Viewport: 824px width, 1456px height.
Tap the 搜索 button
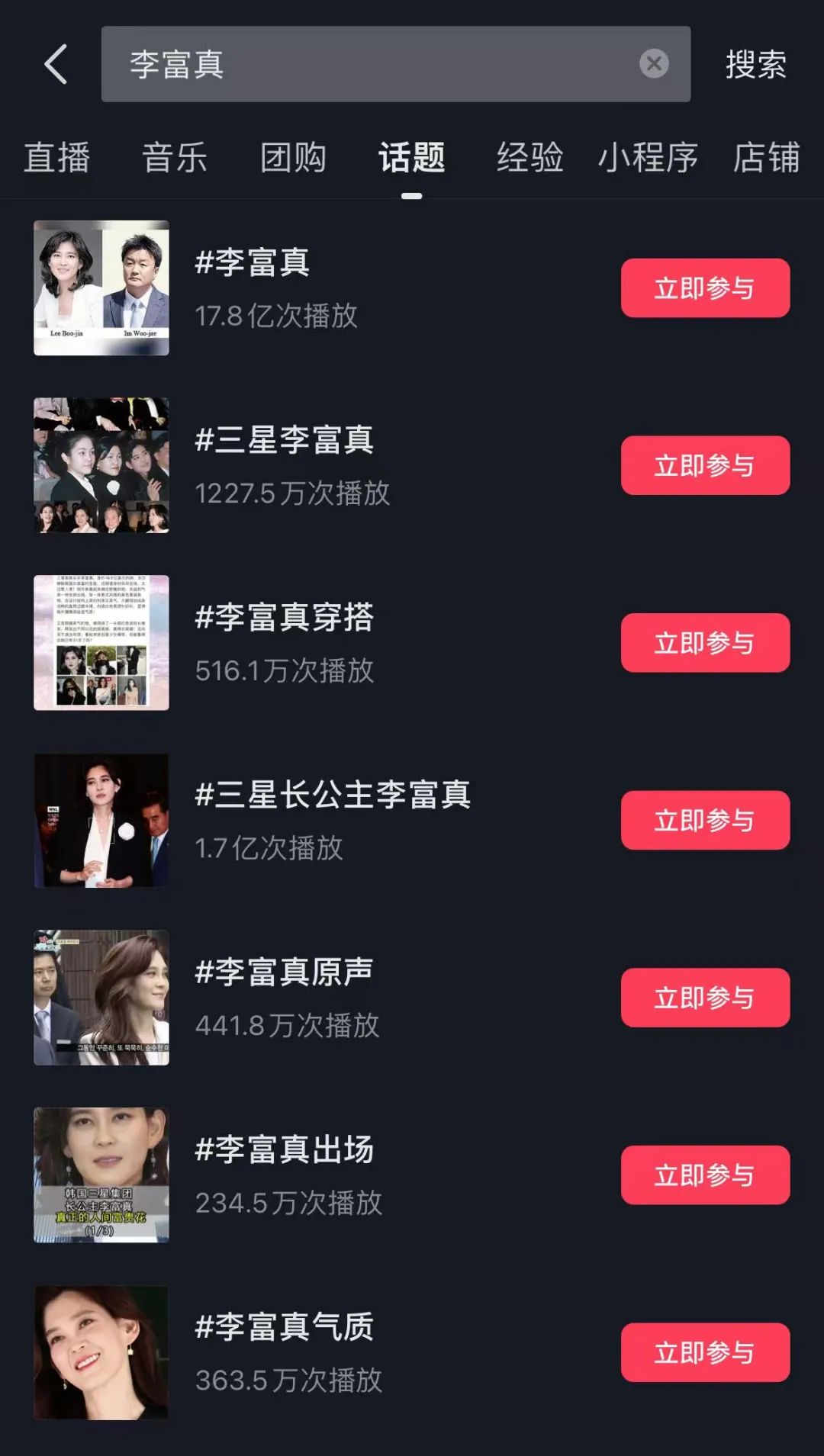pyautogui.click(x=755, y=65)
